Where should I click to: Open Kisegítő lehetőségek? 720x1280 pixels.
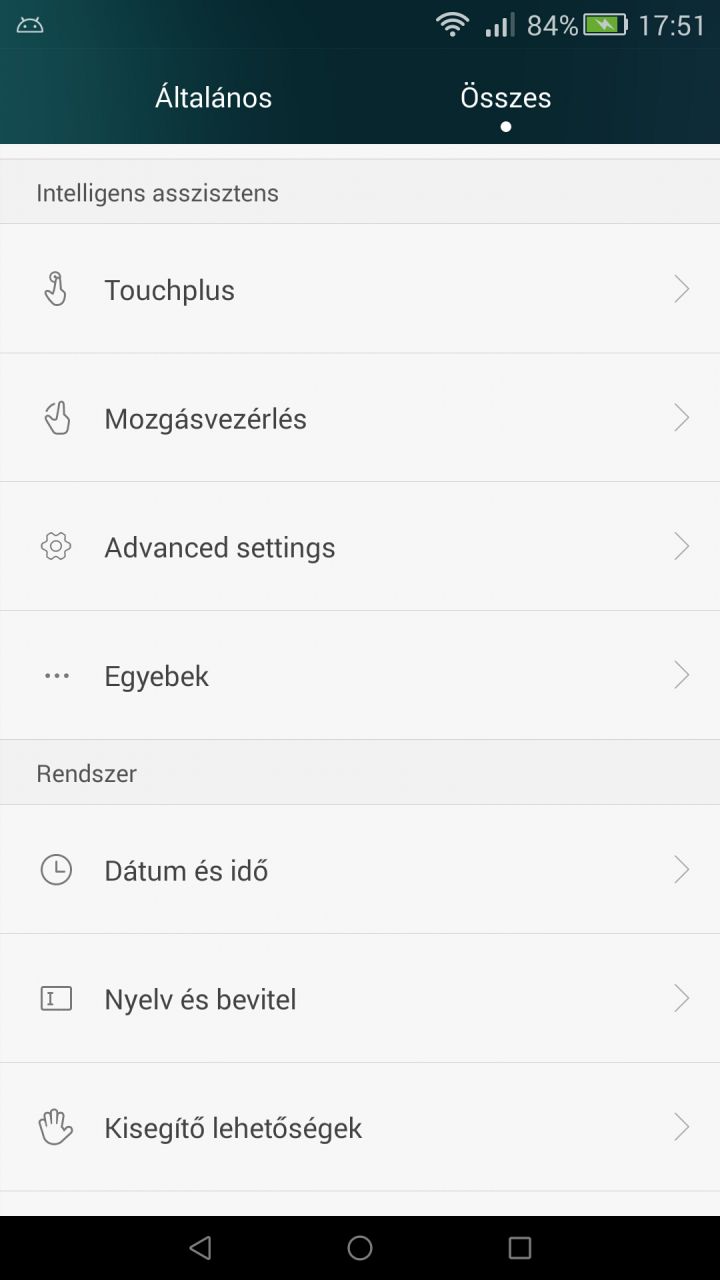coord(360,1128)
